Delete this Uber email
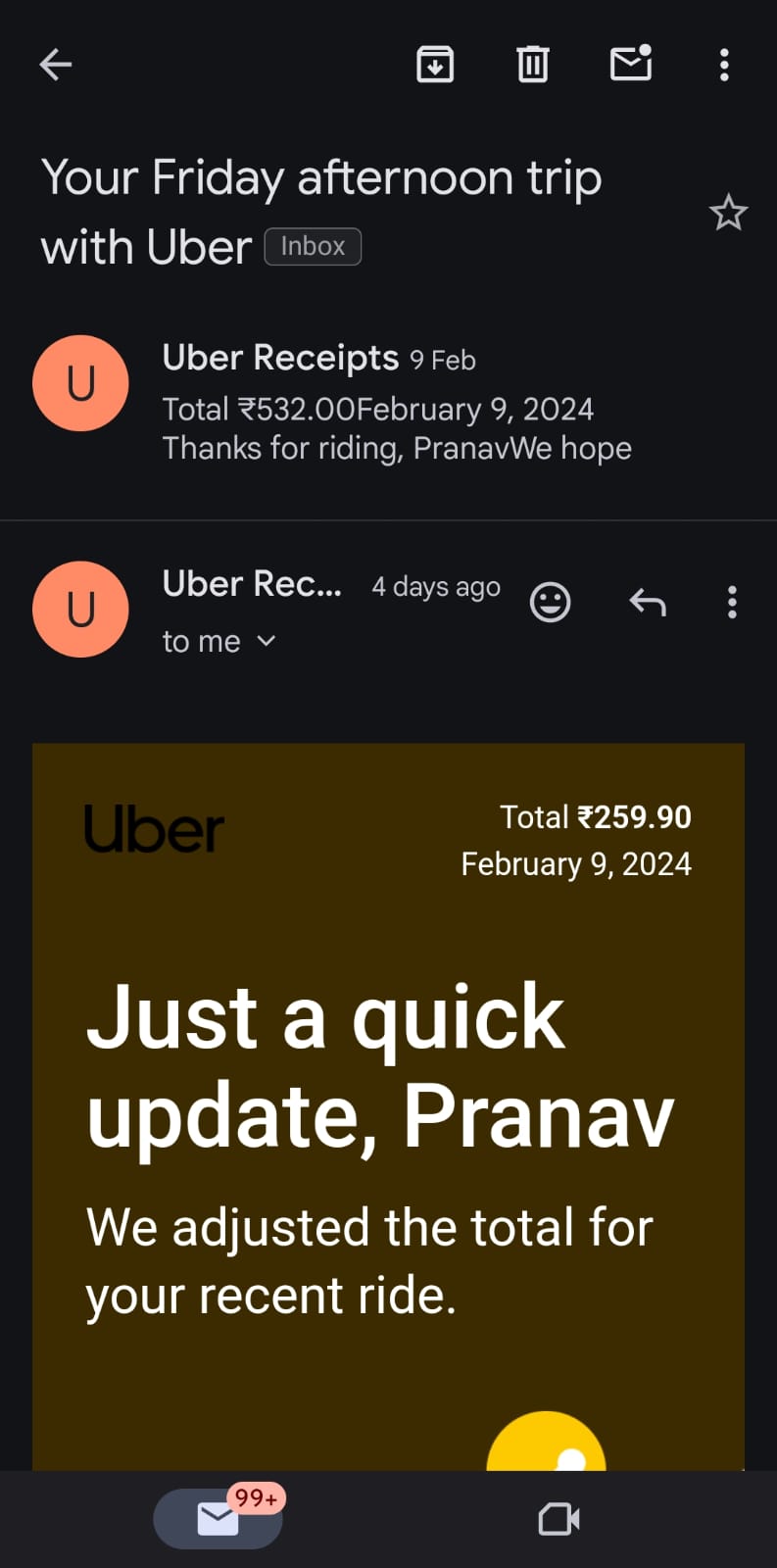Viewport: 777px width, 1568px height. [532, 65]
